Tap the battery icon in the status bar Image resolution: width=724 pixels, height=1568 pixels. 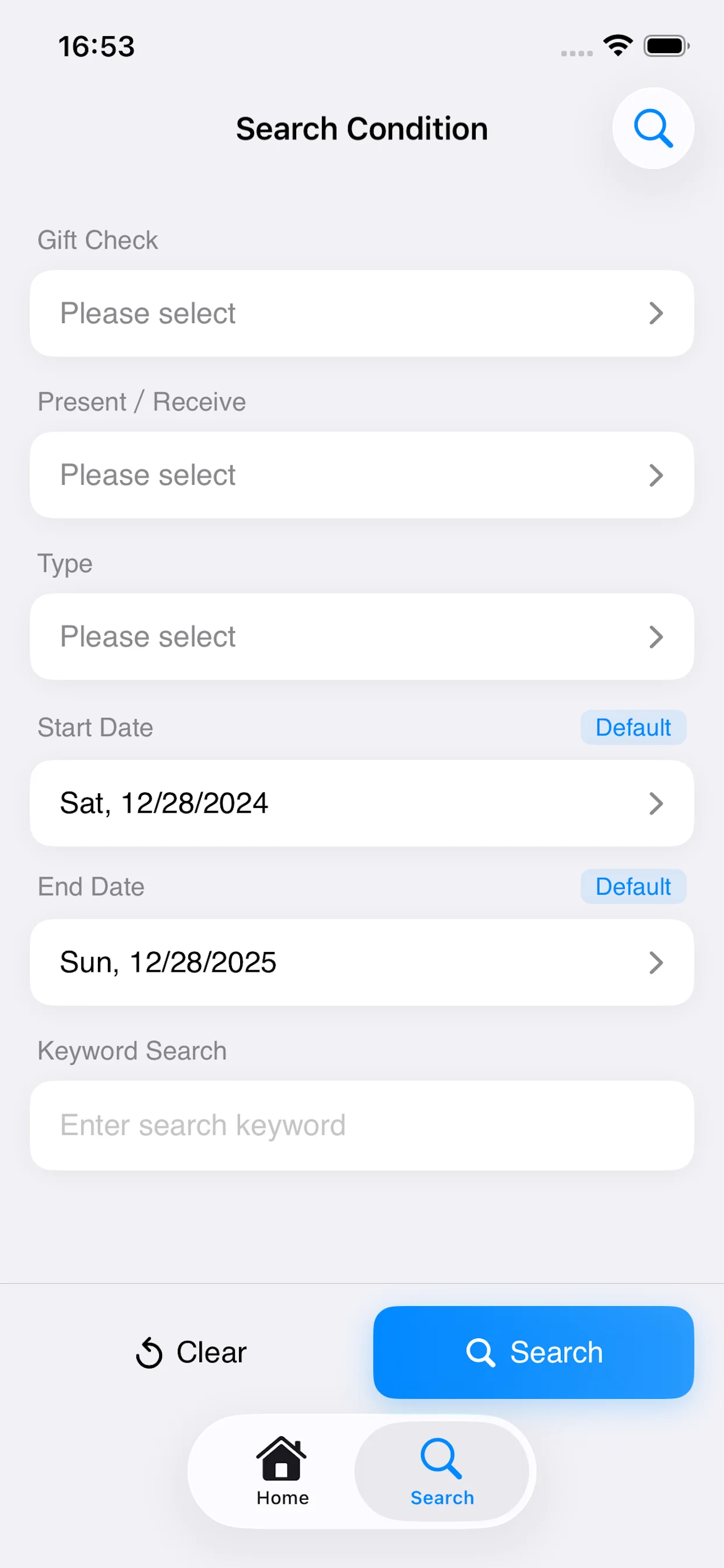pos(665,44)
